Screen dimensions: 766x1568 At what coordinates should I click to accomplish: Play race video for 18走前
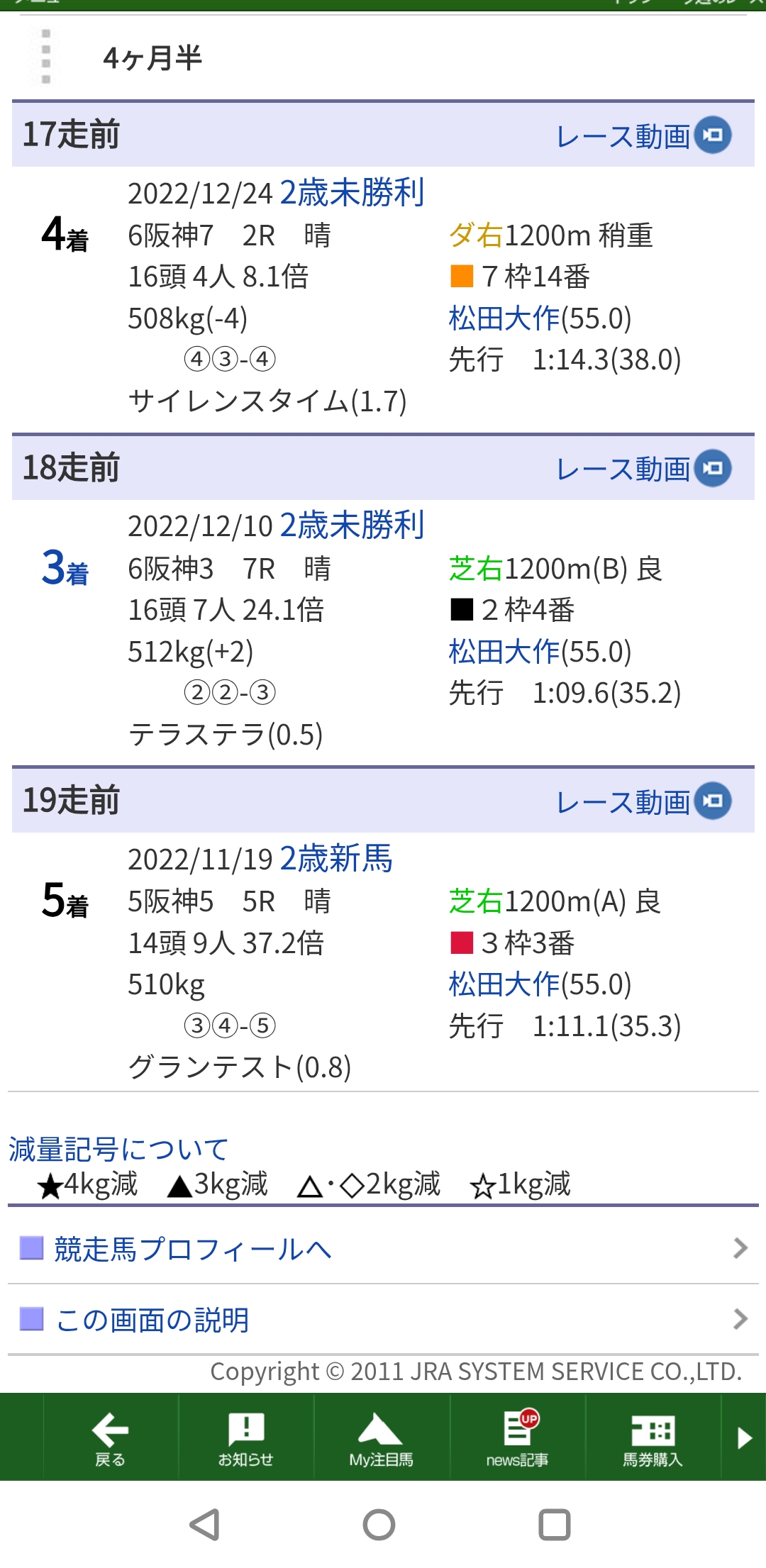(x=643, y=469)
